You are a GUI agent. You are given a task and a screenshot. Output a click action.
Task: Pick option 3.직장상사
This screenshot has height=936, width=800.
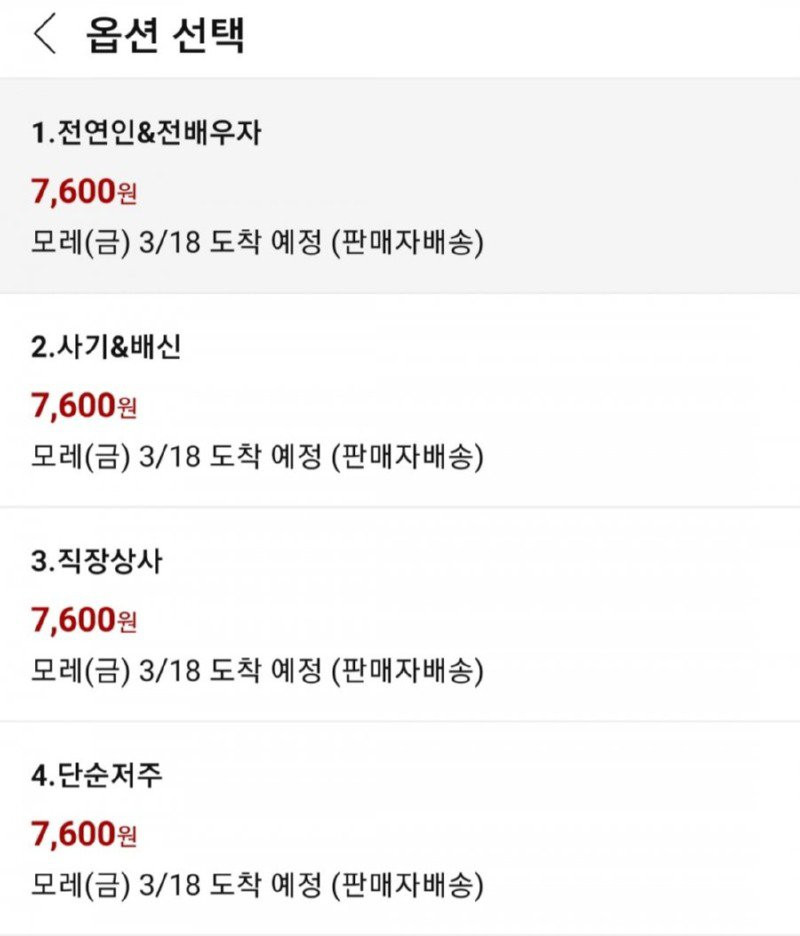[400, 615]
